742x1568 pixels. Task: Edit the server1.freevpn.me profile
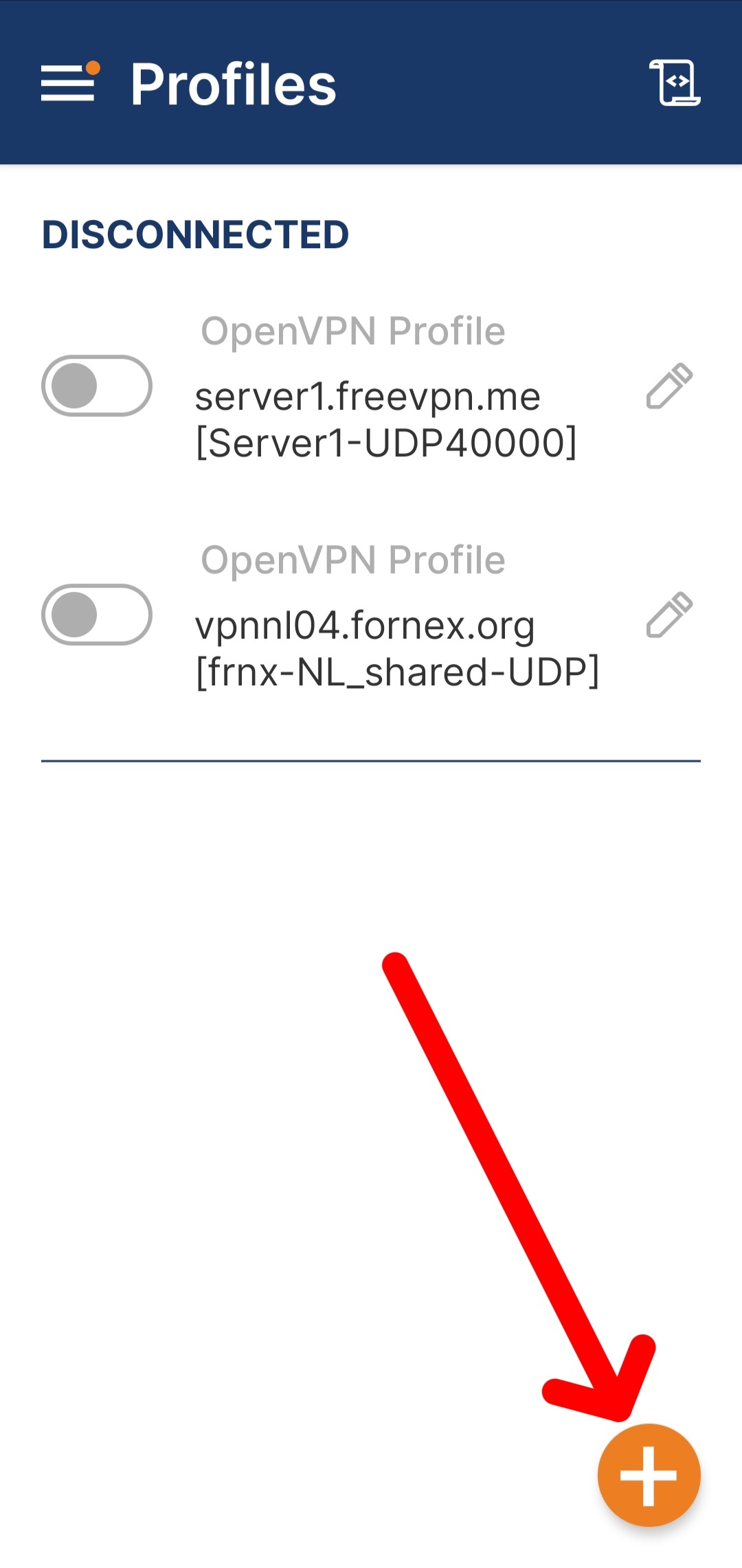pos(669,386)
